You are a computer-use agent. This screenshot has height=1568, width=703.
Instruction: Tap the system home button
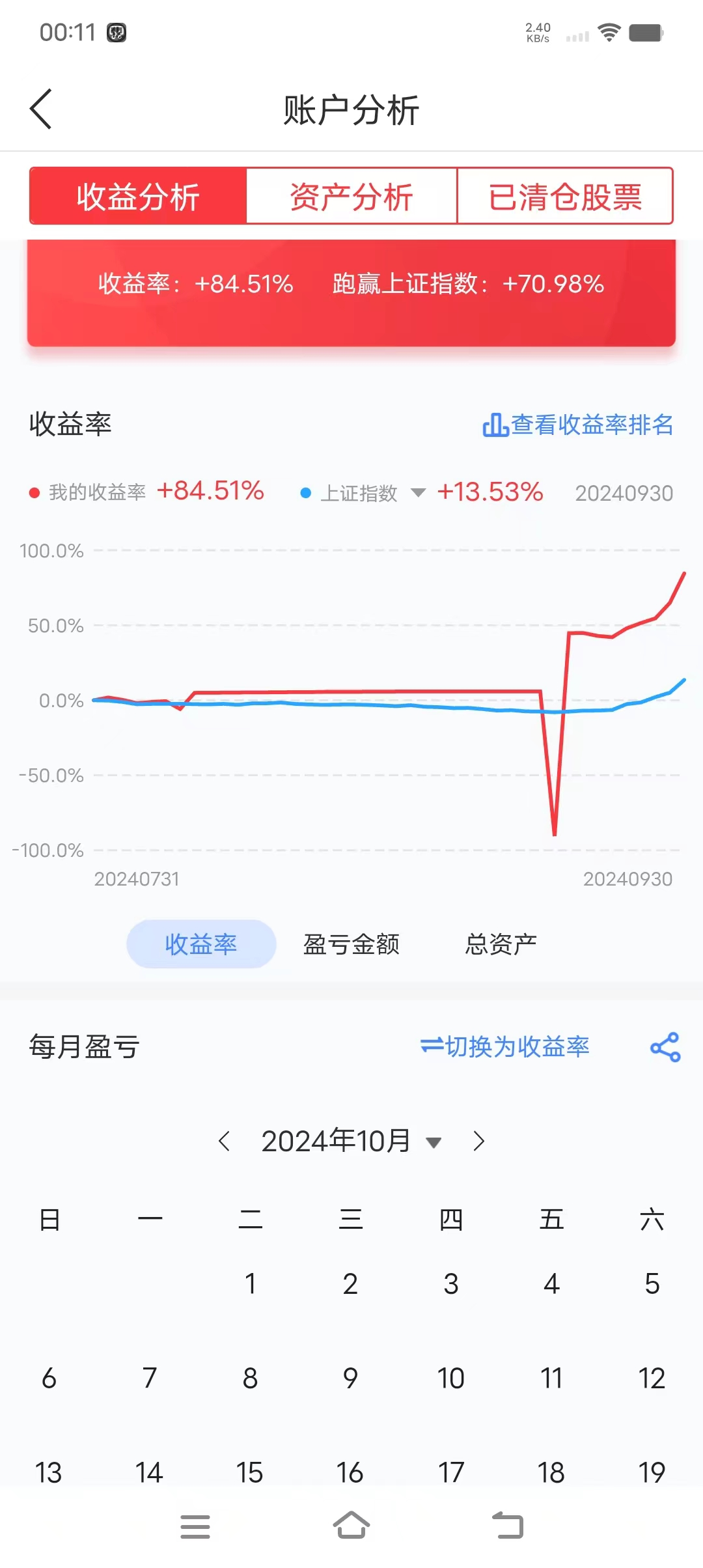pos(351,1526)
